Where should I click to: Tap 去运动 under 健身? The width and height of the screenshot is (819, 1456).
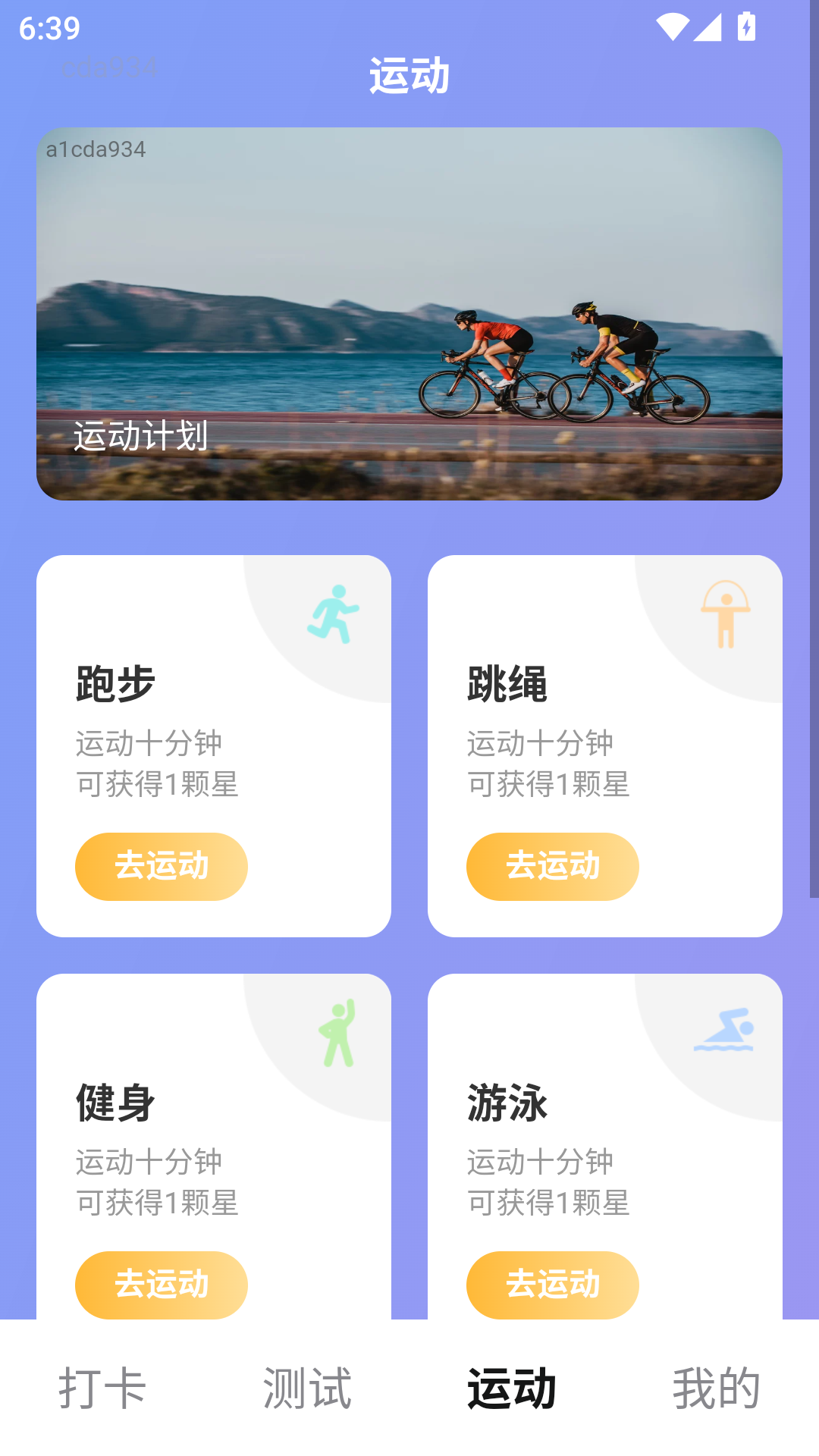[x=162, y=1285]
